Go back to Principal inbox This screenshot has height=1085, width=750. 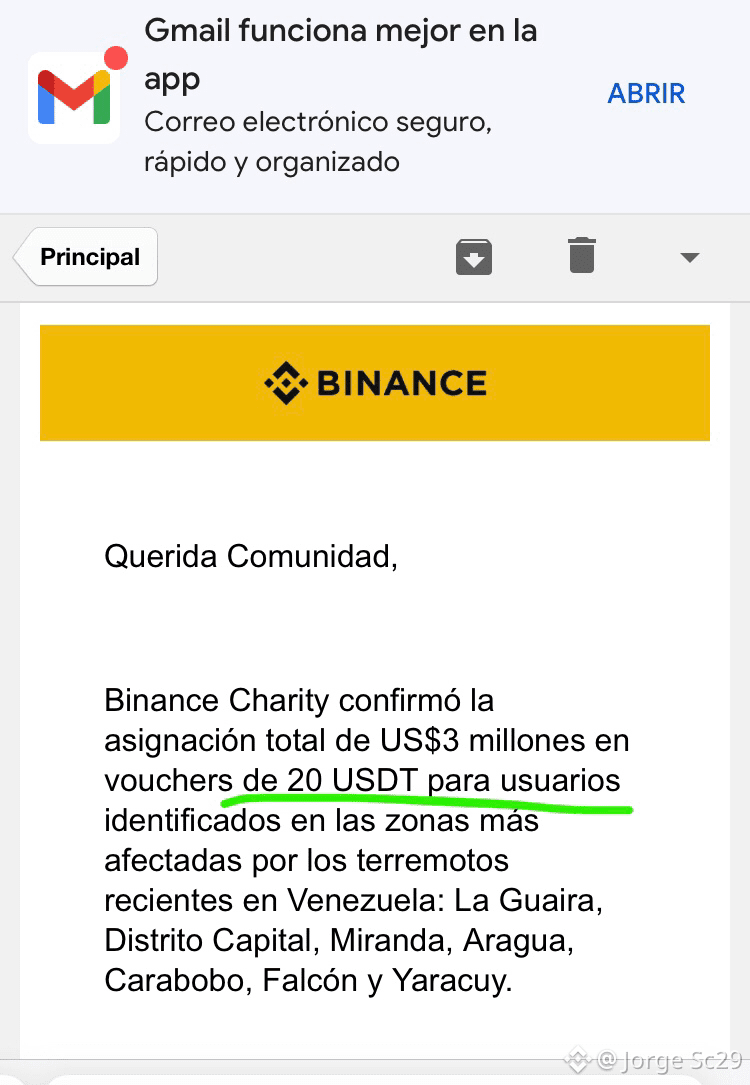point(86,257)
